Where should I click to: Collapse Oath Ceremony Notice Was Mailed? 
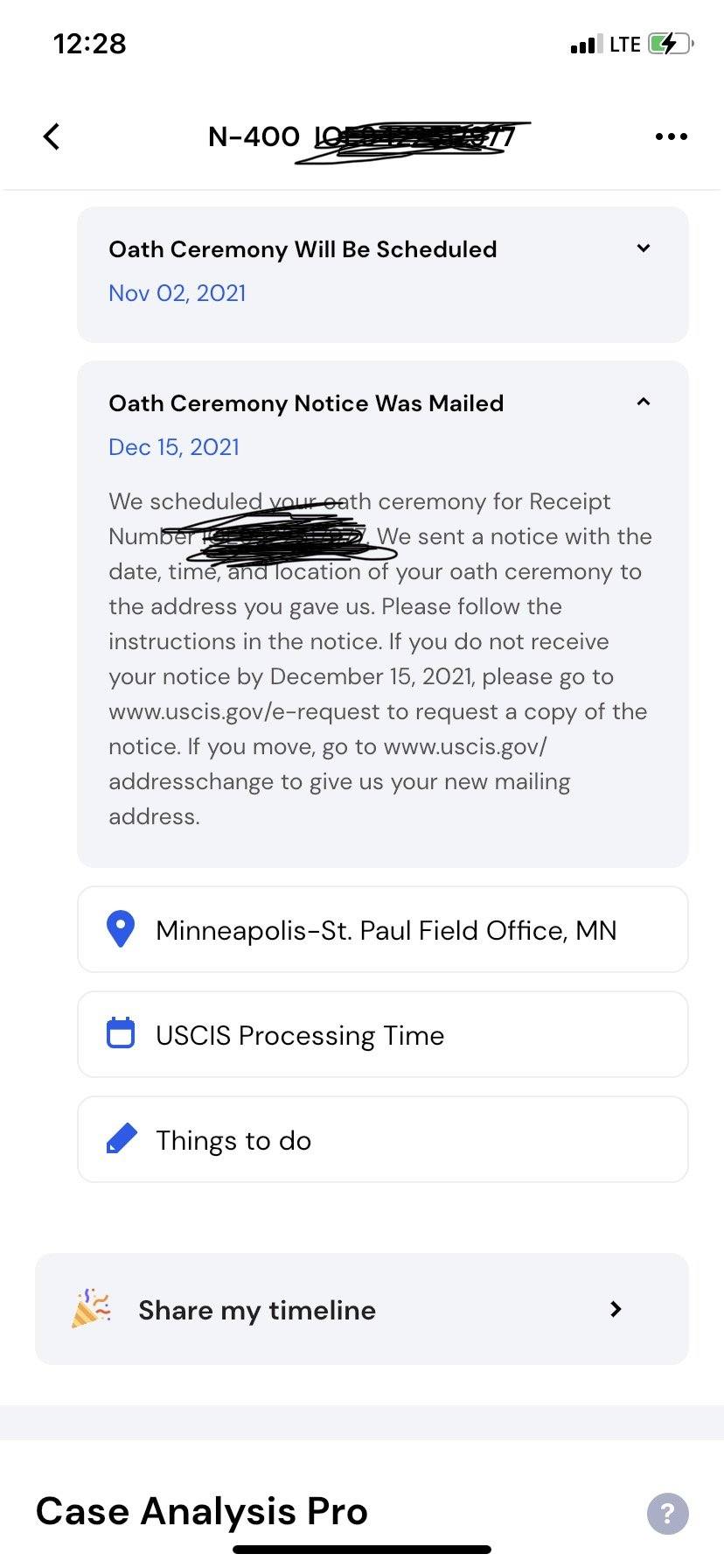click(644, 402)
